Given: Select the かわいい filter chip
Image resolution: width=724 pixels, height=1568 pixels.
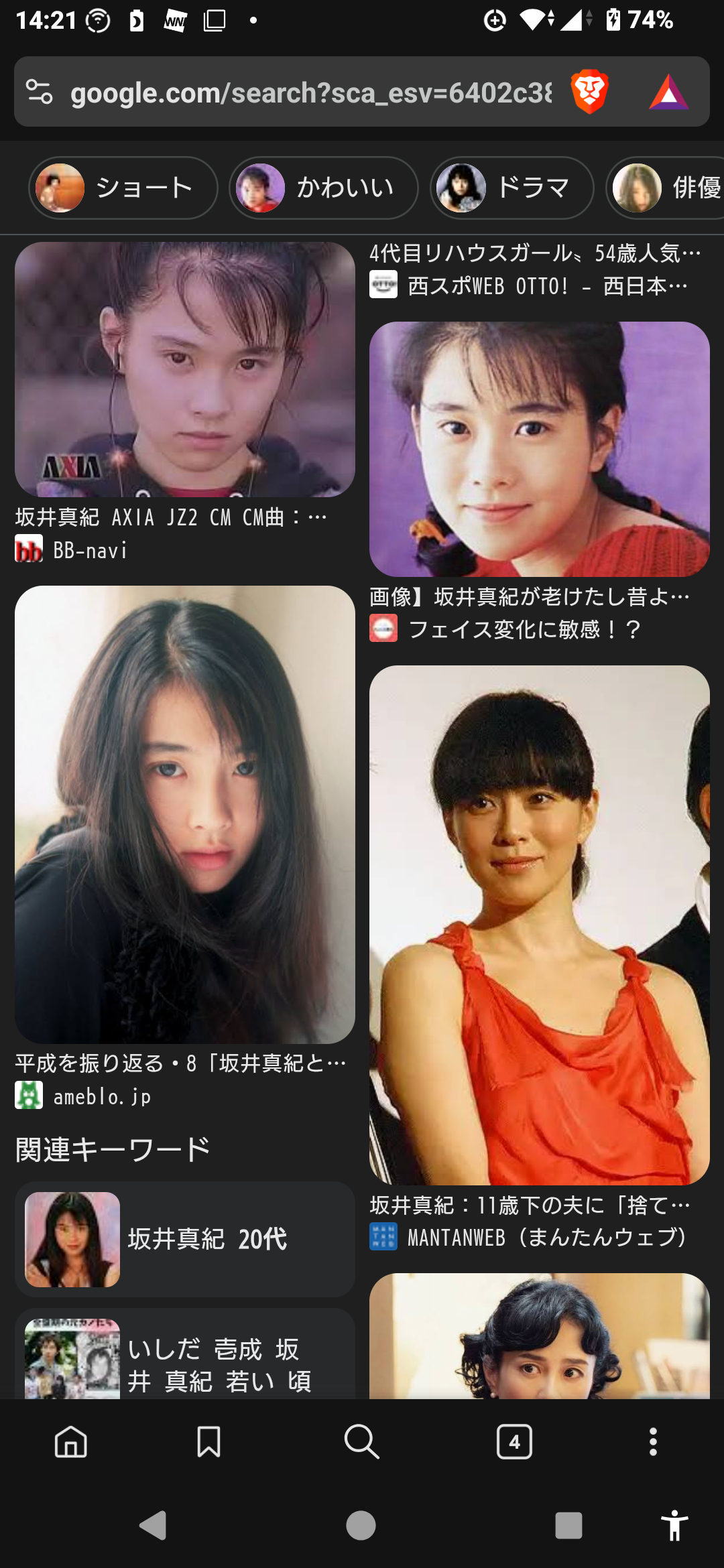Looking at the screenshot, I should tap(324, 188).
